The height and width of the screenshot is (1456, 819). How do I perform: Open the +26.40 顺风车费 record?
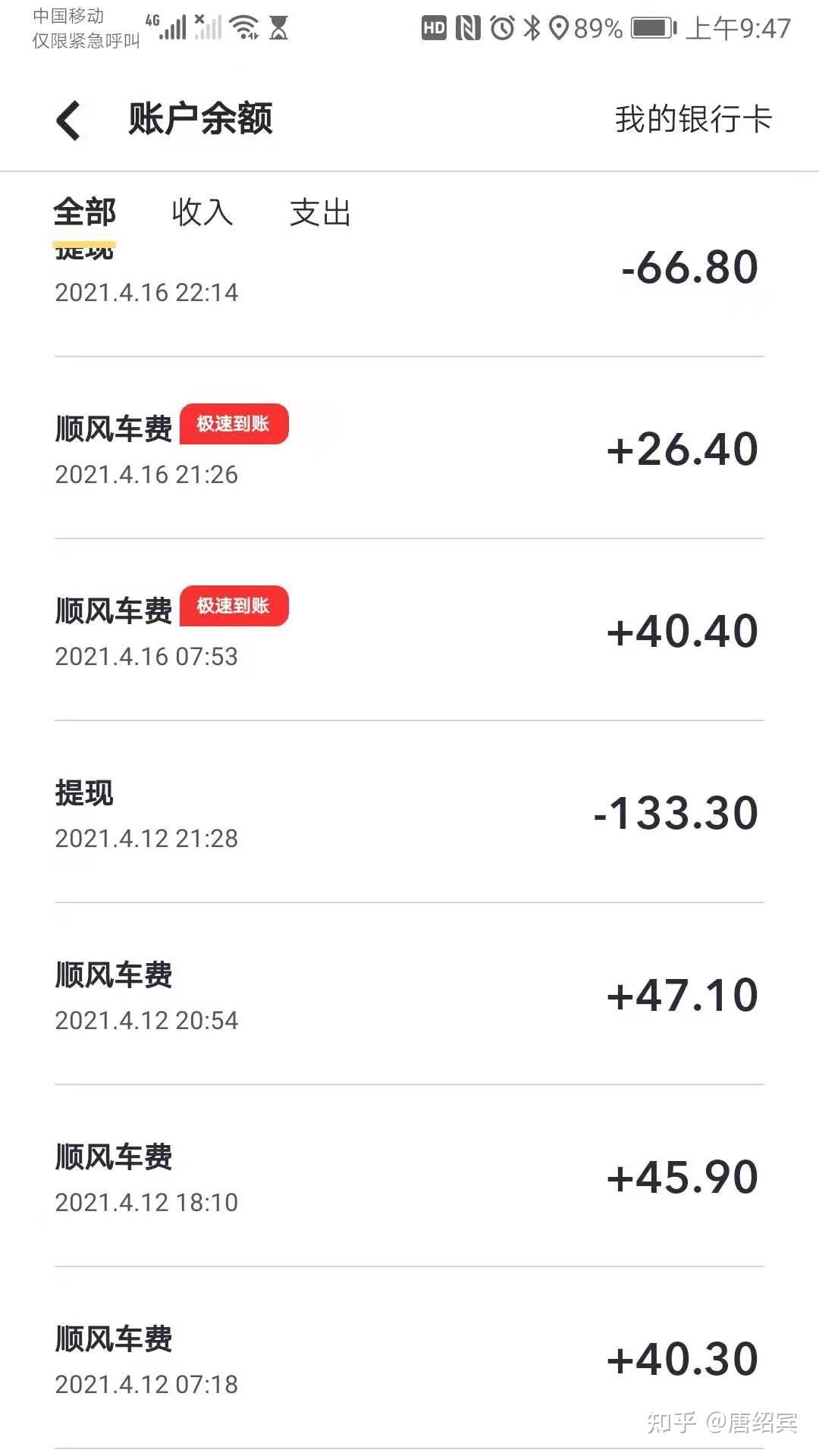tap(409, 448)
